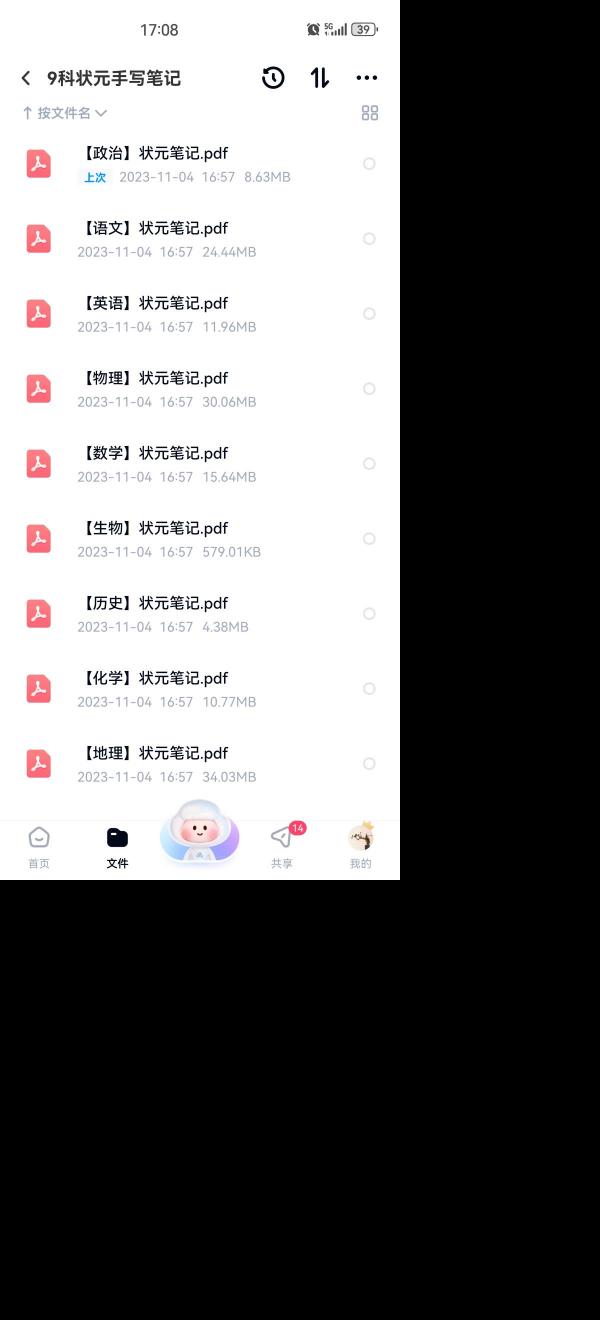Open the three-dot overflow menu
600x1320 pixels.
point(367,78)
